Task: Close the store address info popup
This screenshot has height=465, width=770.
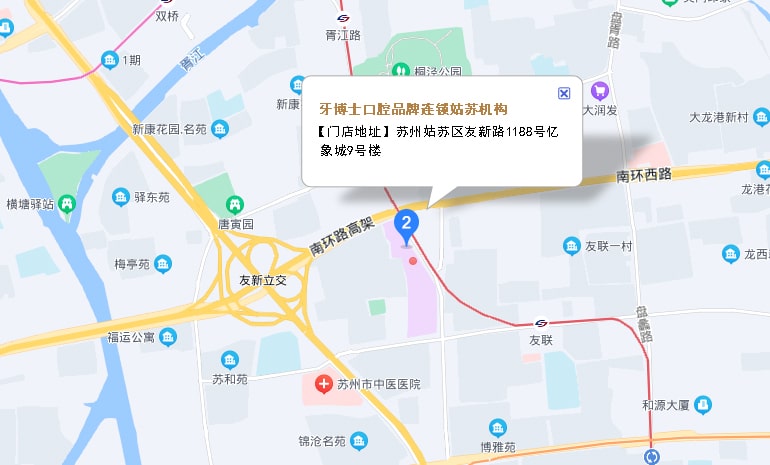Action: coord(564,93)
